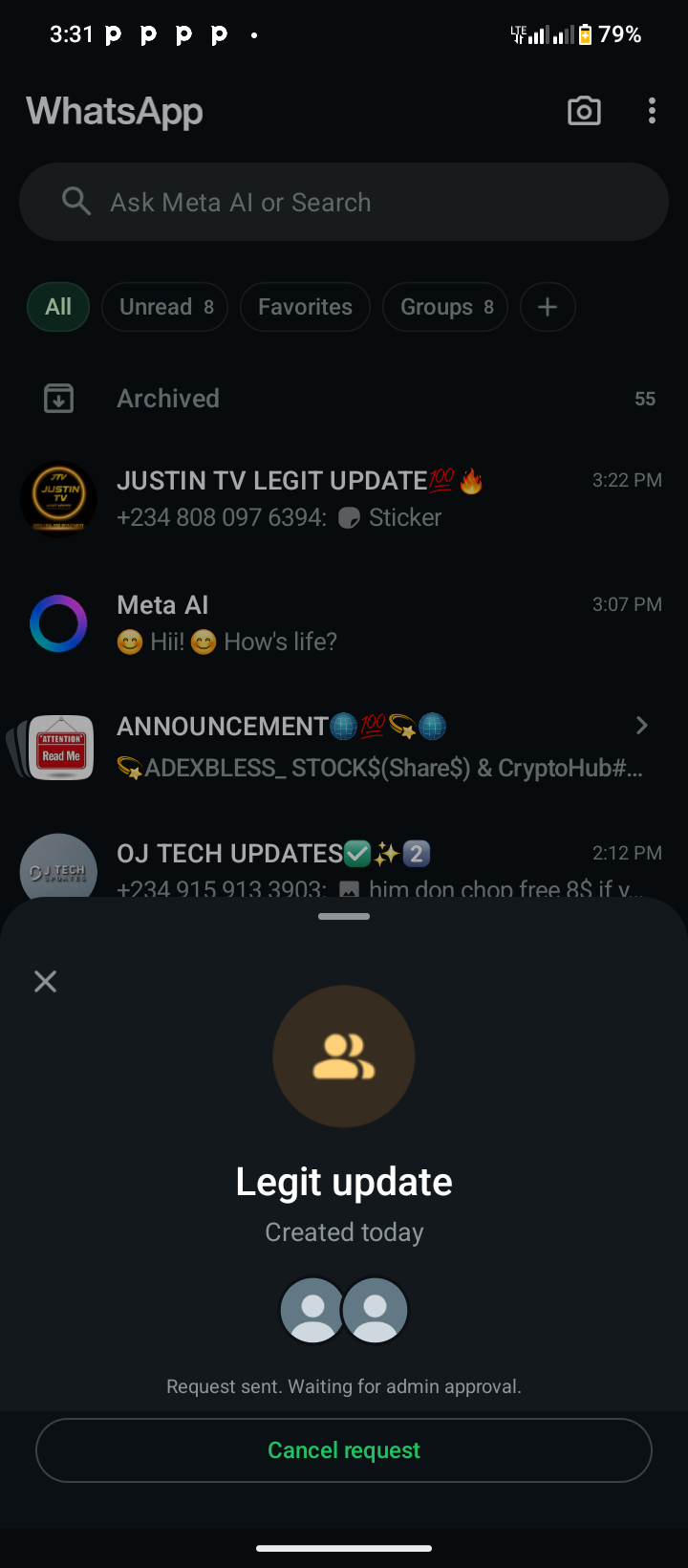Add a new chat list filter
Viewport: 688px width, 1568px height.
pyautogui.click(x=548, y=307)
